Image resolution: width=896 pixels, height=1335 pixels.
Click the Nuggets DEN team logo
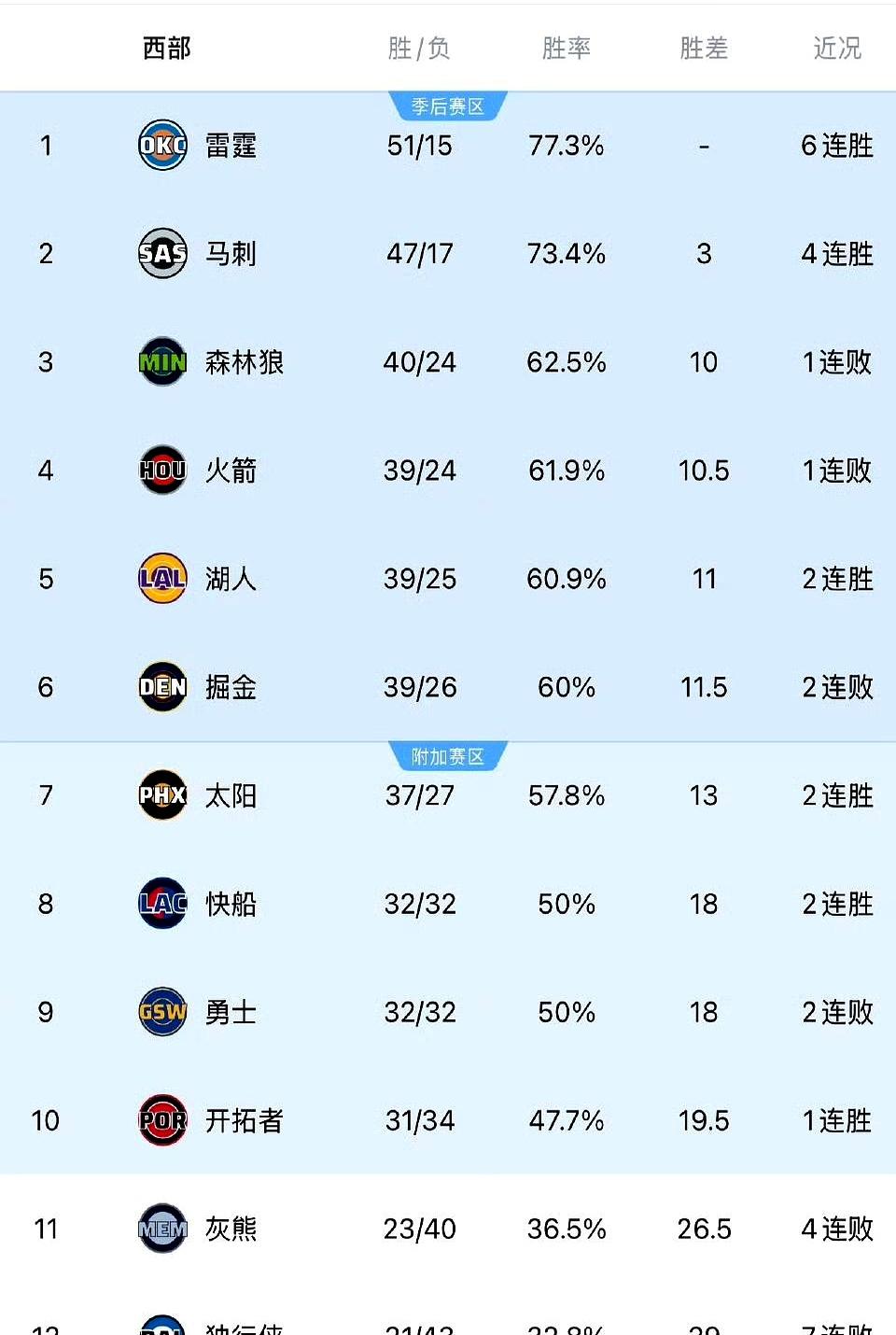[x=161, y=687]
